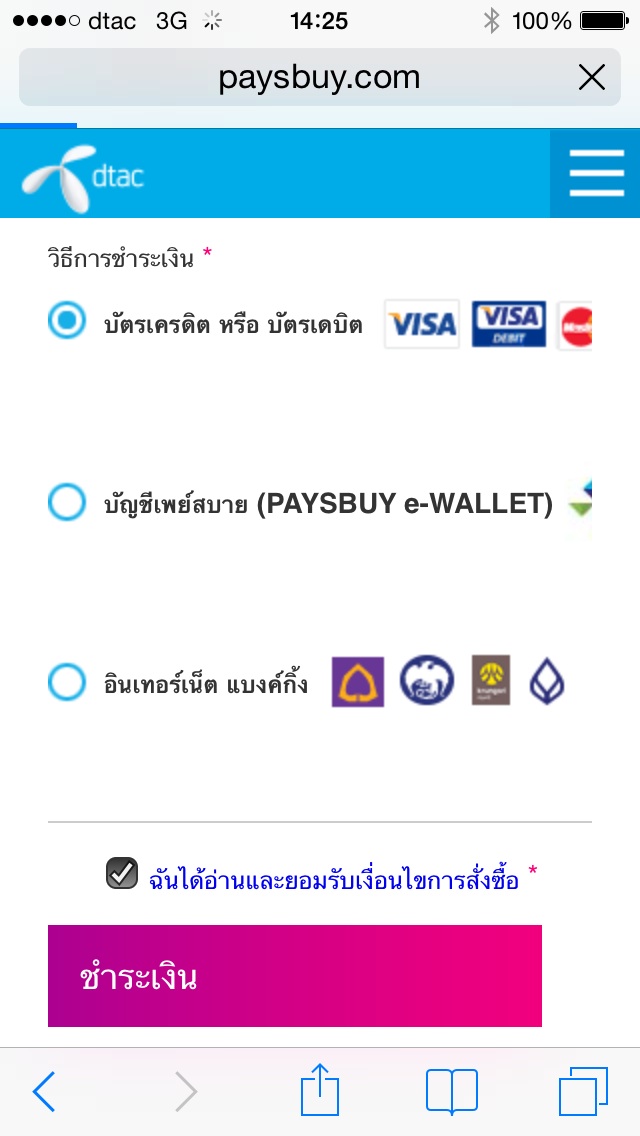The image size is (640, 1136).
Task: Select the internet banking radio button
Action: (x=67, y=683)
